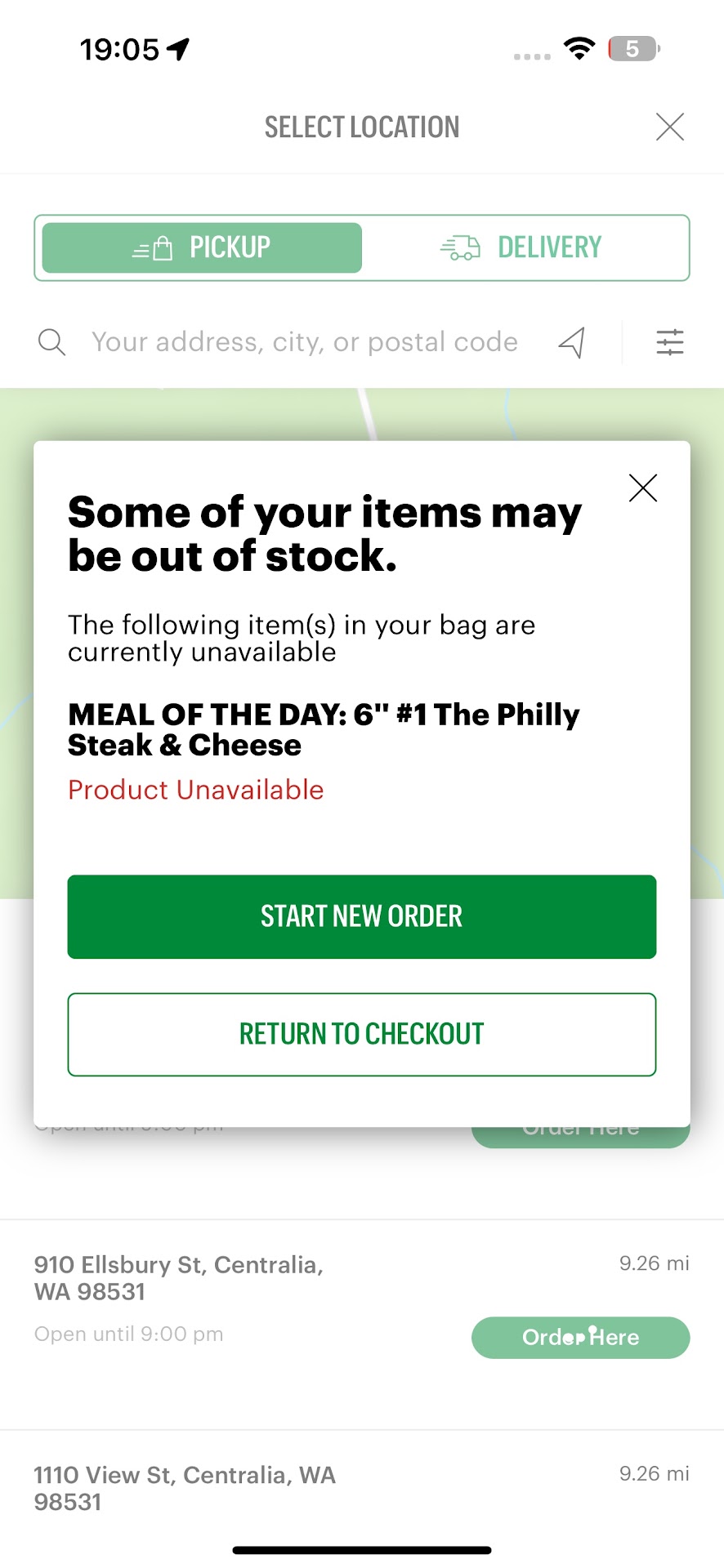Start a new order
This screenshot has height=1568, width=724.
361,916
